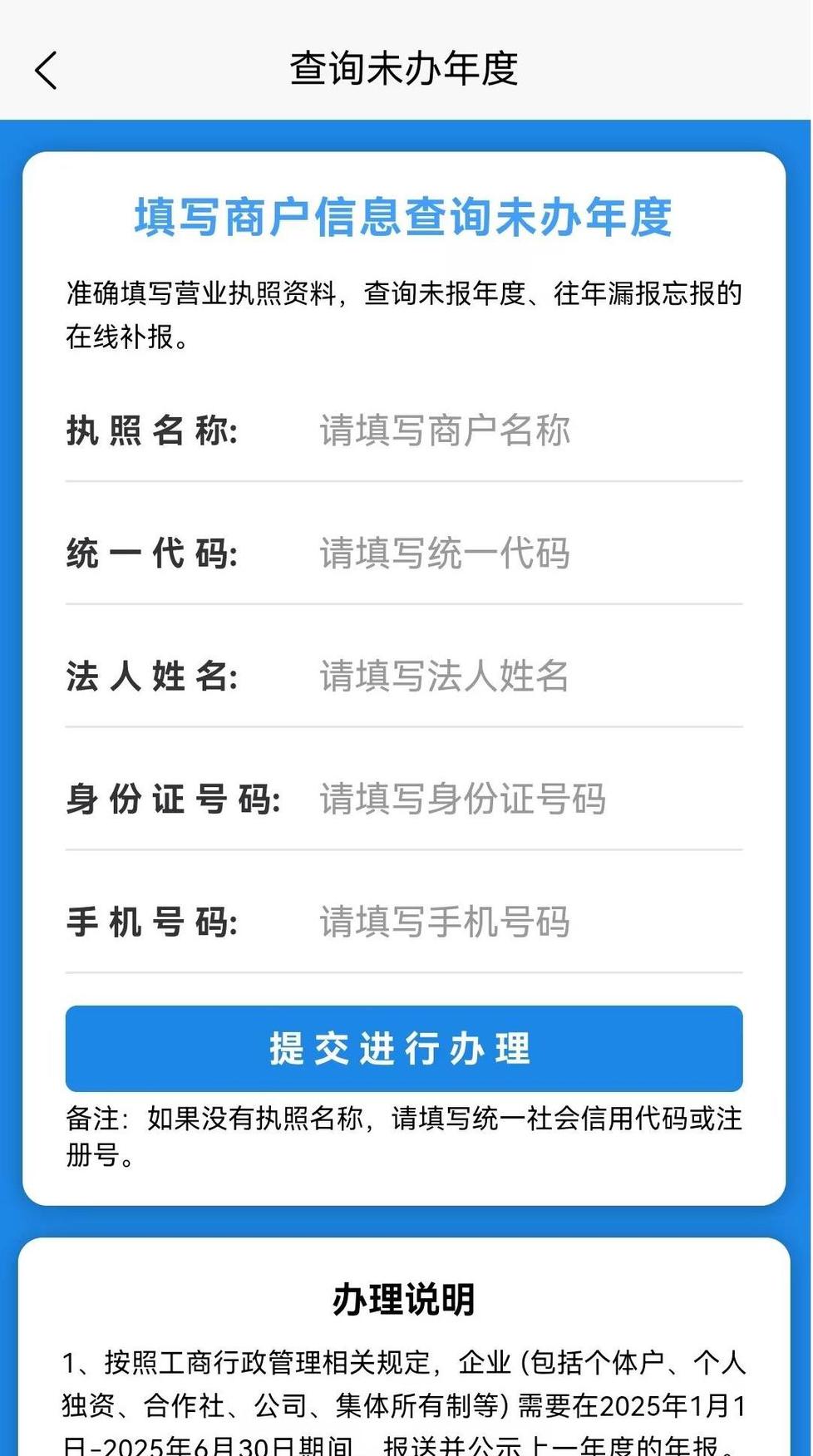This screenshot has height=1456, width=813.
Task: Click the 请填写商户名称 placeholder text
Action: click(443, 430)
